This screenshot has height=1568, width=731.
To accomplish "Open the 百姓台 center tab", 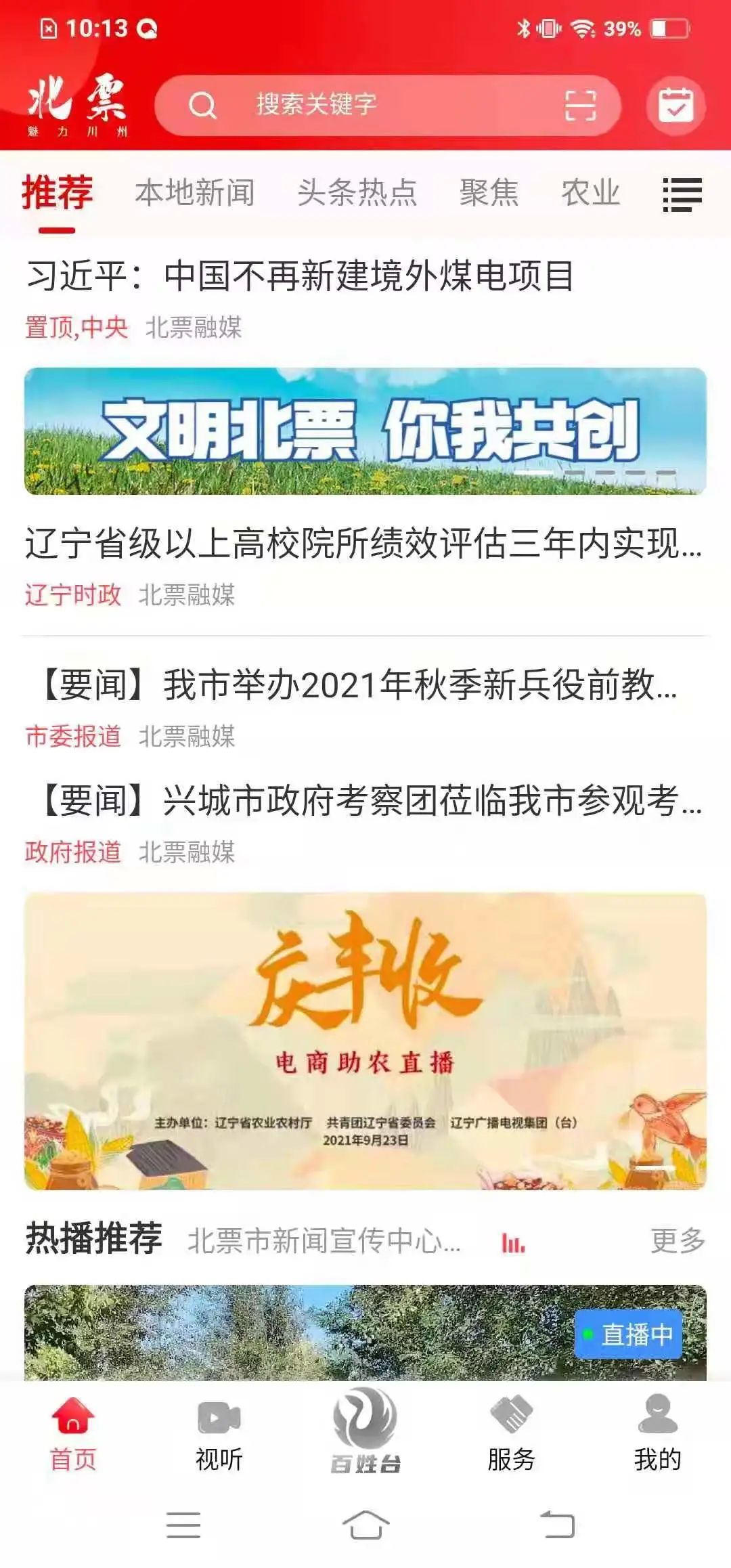I will point(365,1430).
